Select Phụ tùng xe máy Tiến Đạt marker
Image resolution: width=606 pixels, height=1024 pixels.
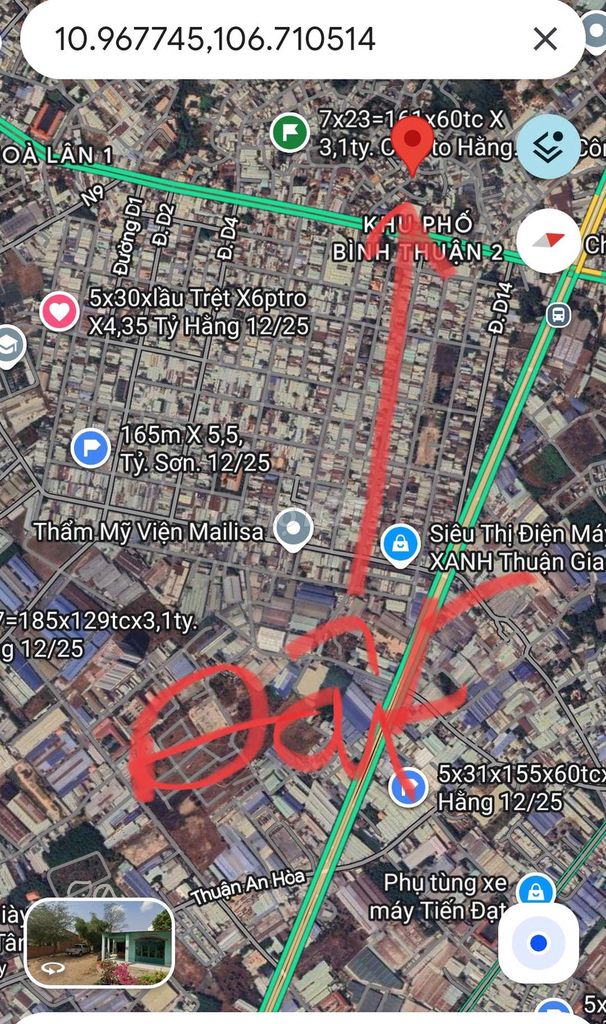536,890
